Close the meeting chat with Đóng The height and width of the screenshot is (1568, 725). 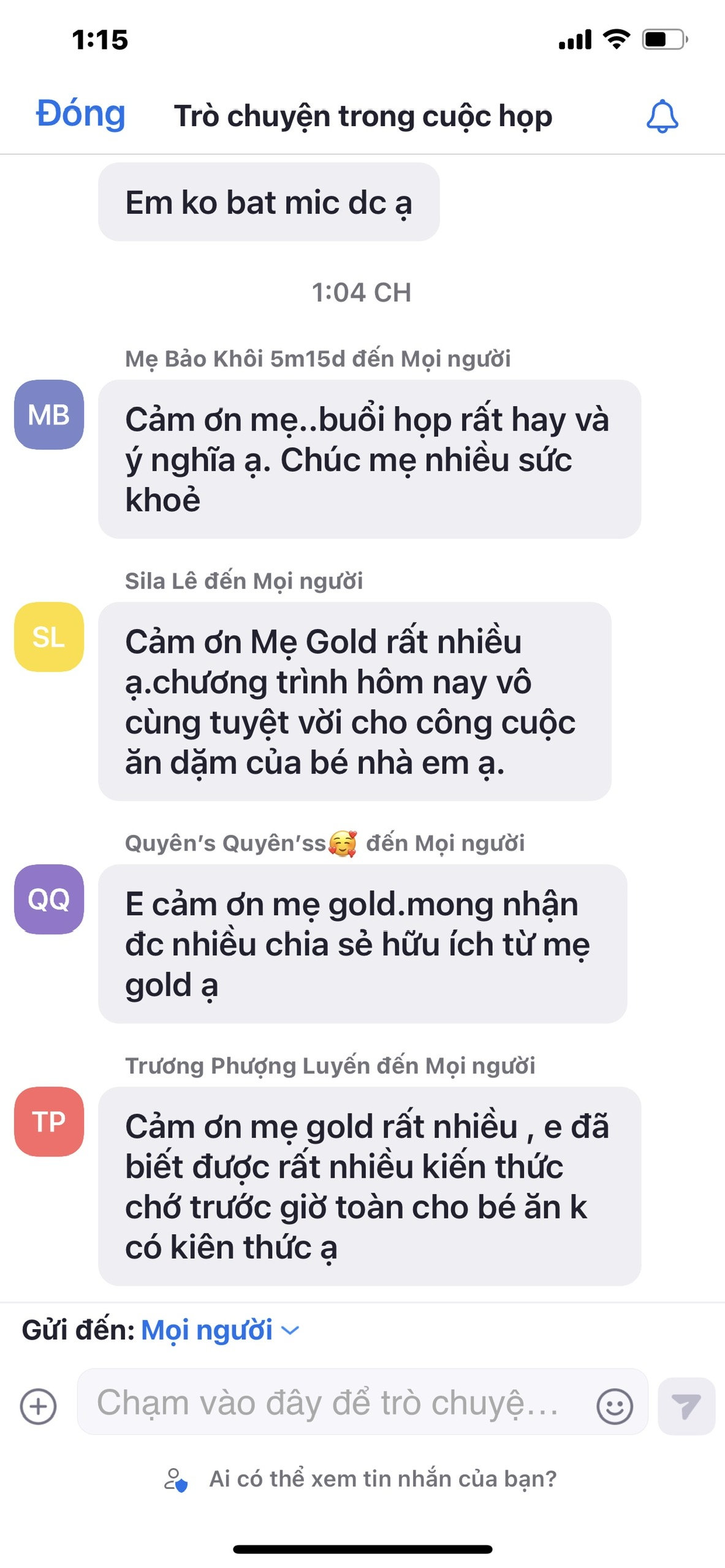(80, 115)
